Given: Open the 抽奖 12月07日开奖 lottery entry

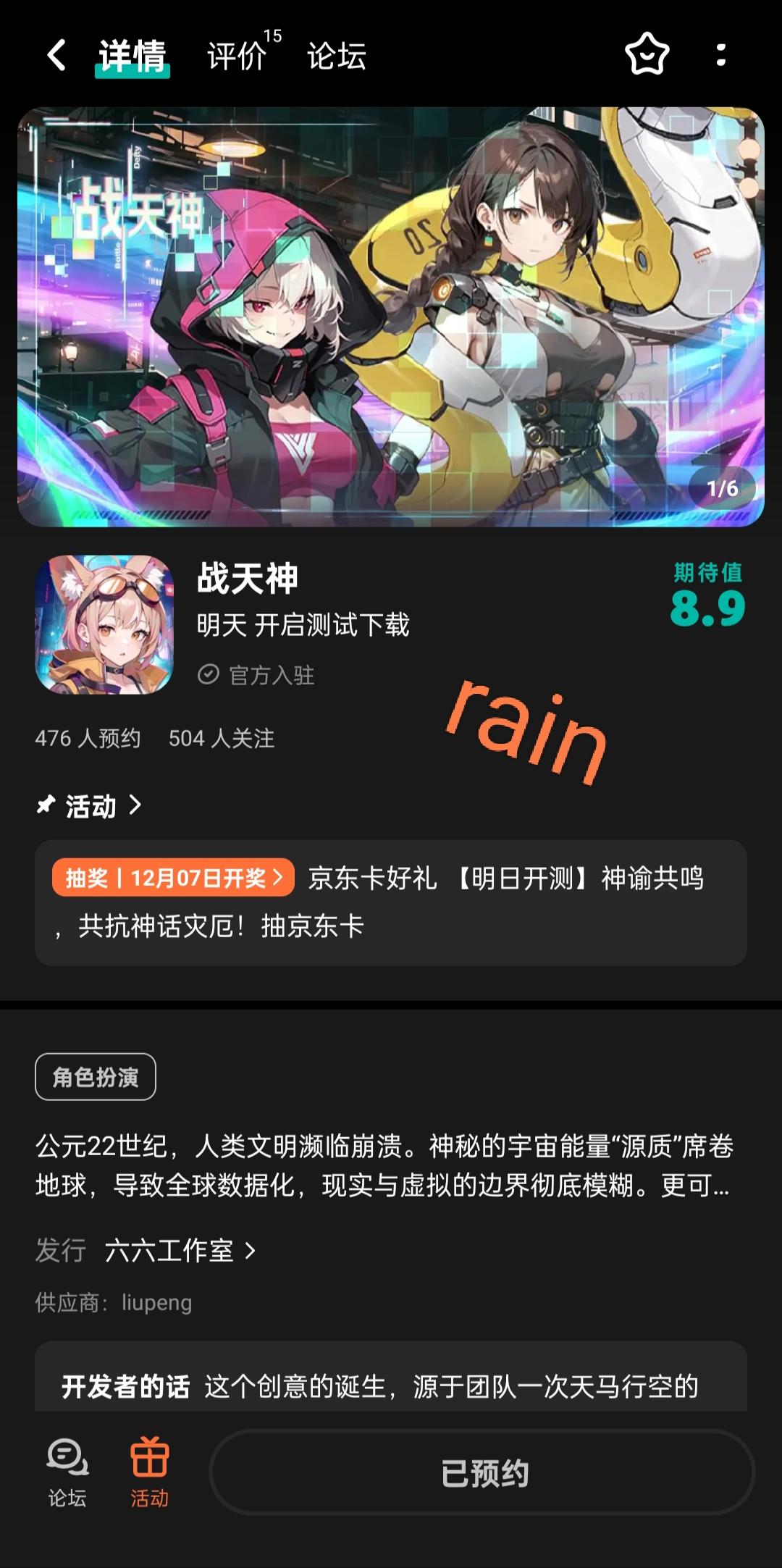Looking at the screenshot, I should click(x=172, y=877).
